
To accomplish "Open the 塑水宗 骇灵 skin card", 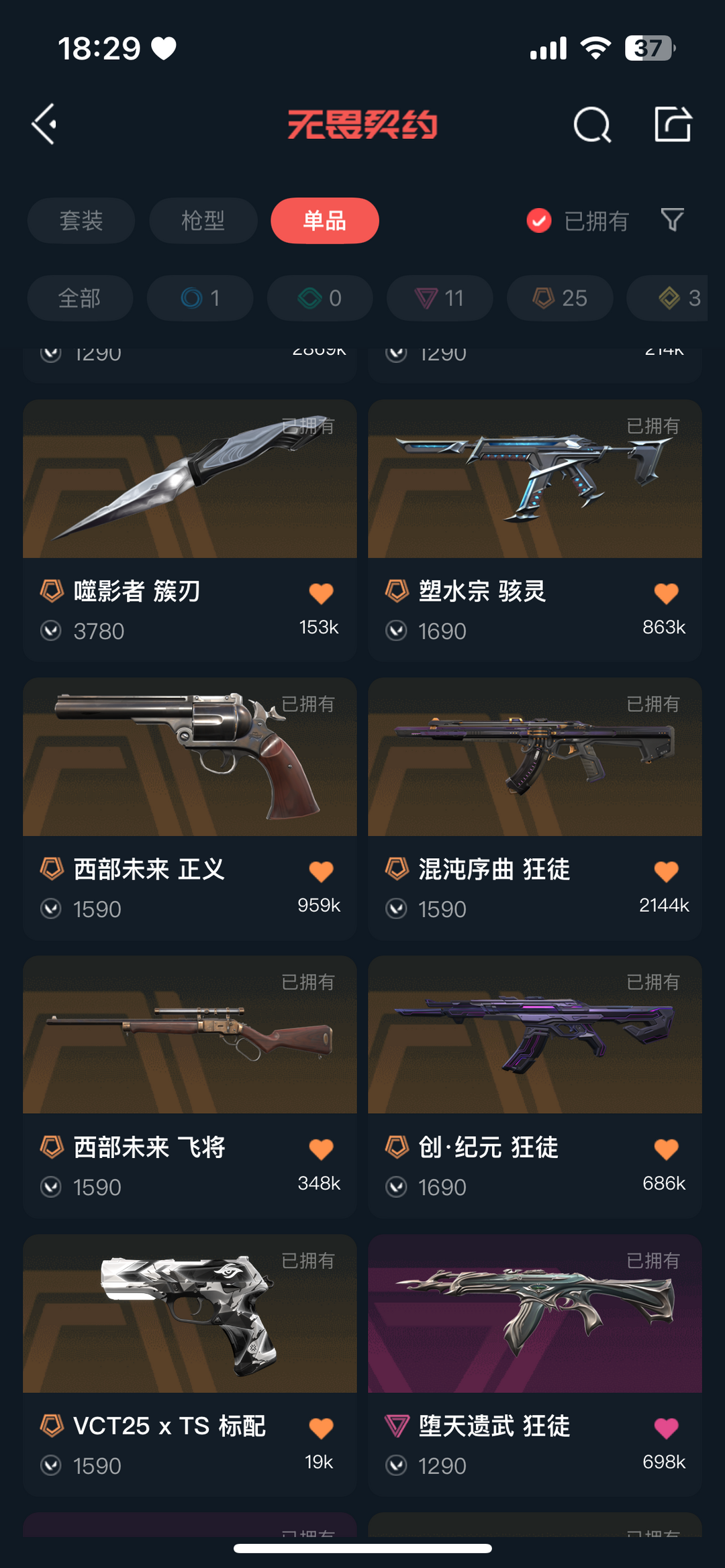I will point(535,531).
